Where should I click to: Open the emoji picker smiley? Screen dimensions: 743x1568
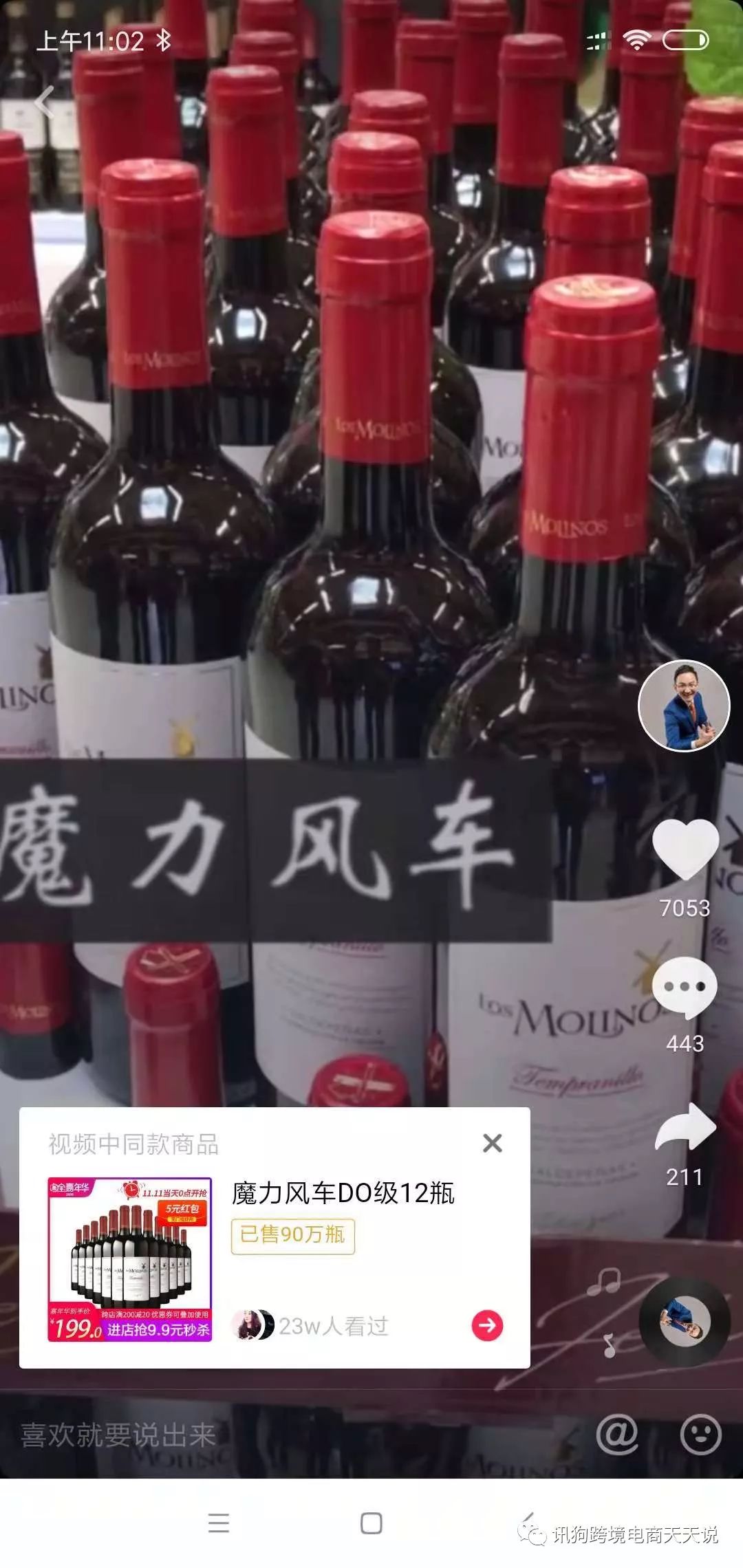tap(700, 1435)
